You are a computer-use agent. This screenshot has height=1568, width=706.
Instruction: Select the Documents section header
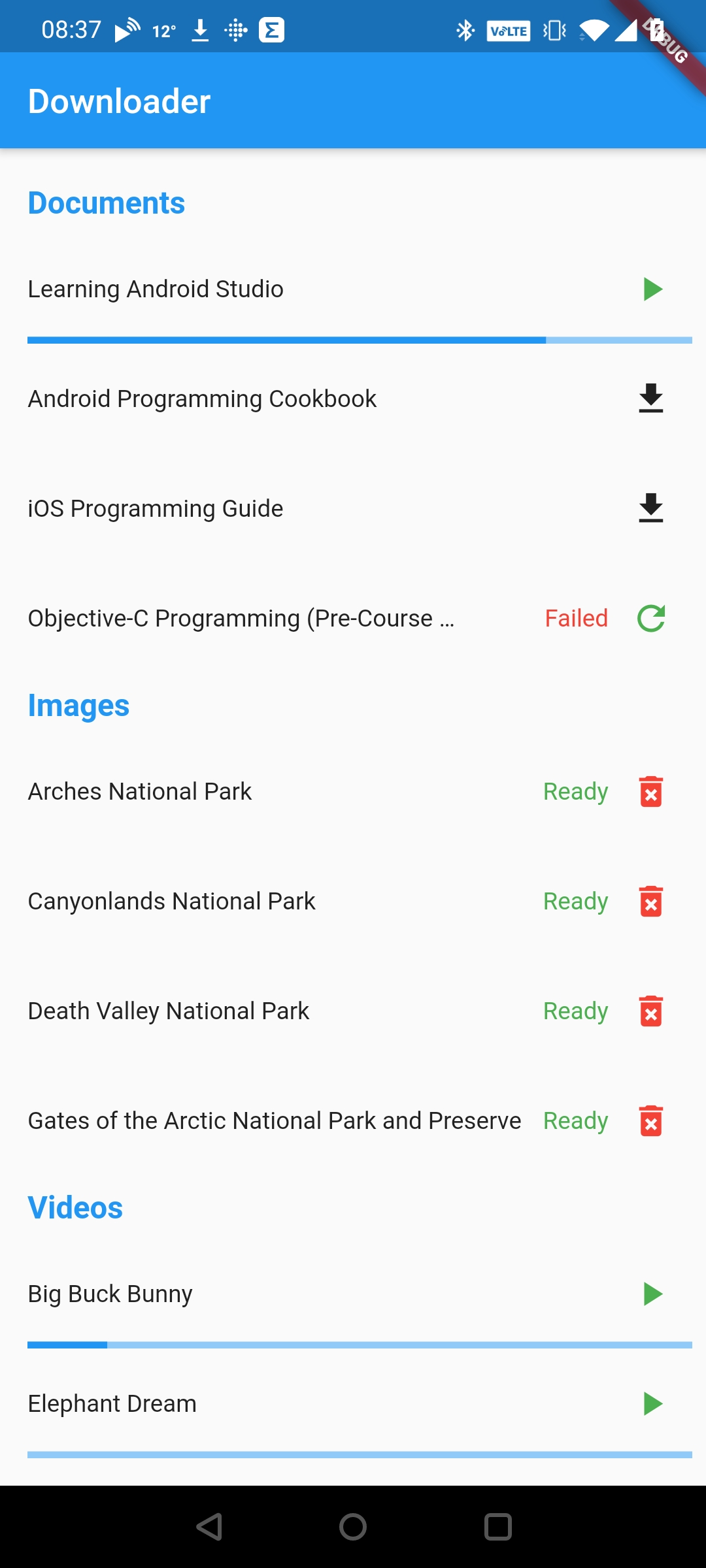(x=106, y=203)
